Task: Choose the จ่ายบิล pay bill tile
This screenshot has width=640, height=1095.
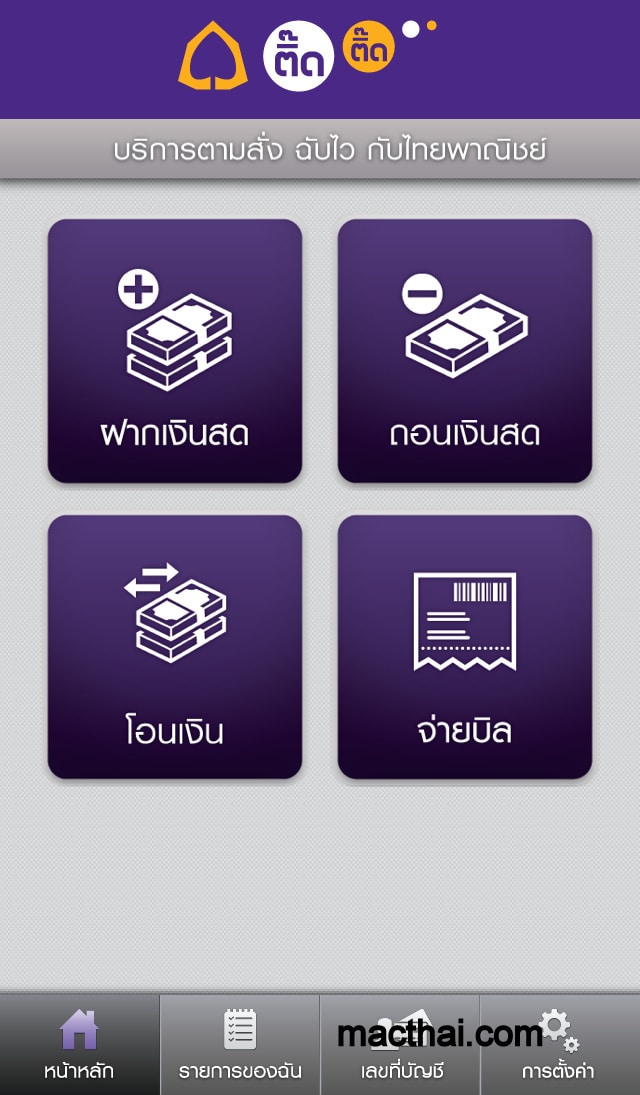Action: coord(465,647)
